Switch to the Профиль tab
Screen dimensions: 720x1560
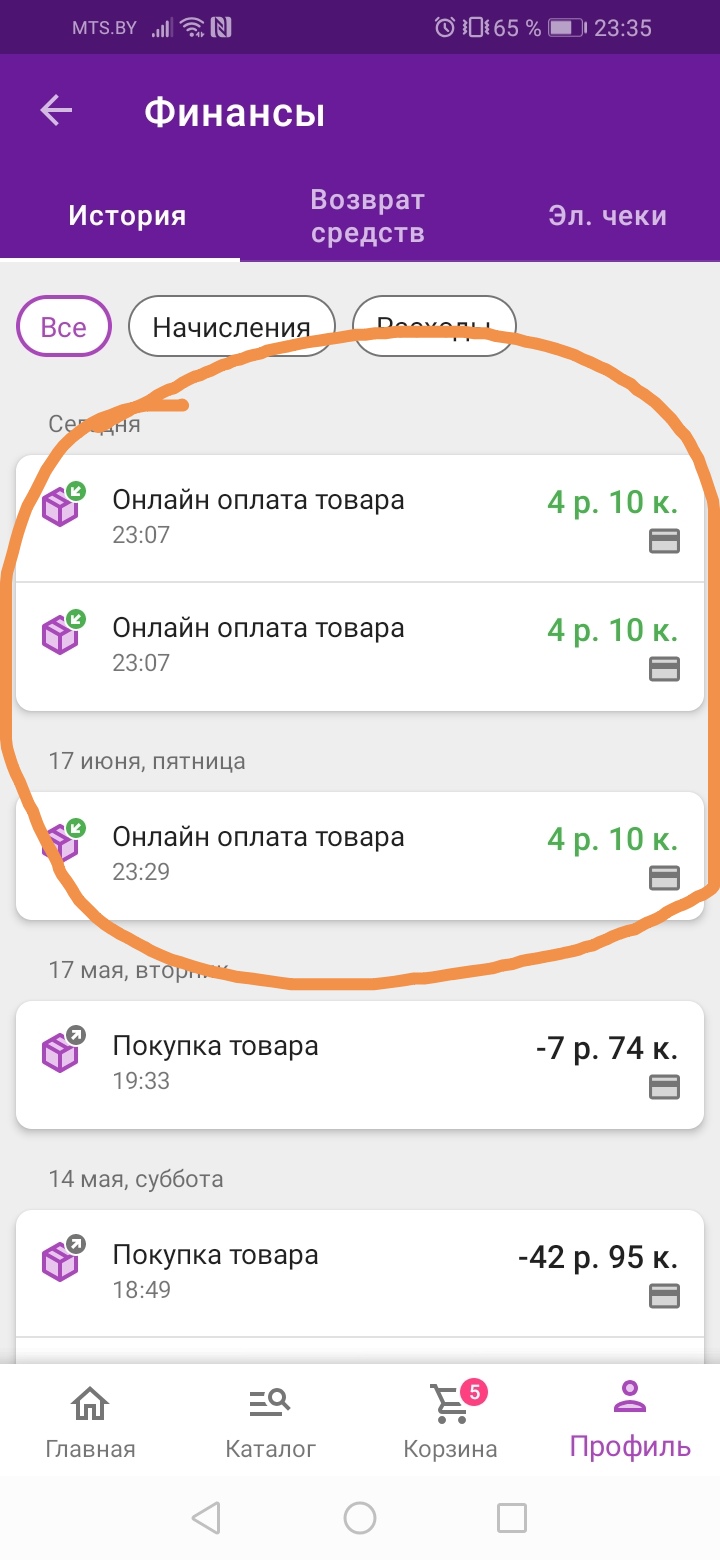[x=630, y=1420]
